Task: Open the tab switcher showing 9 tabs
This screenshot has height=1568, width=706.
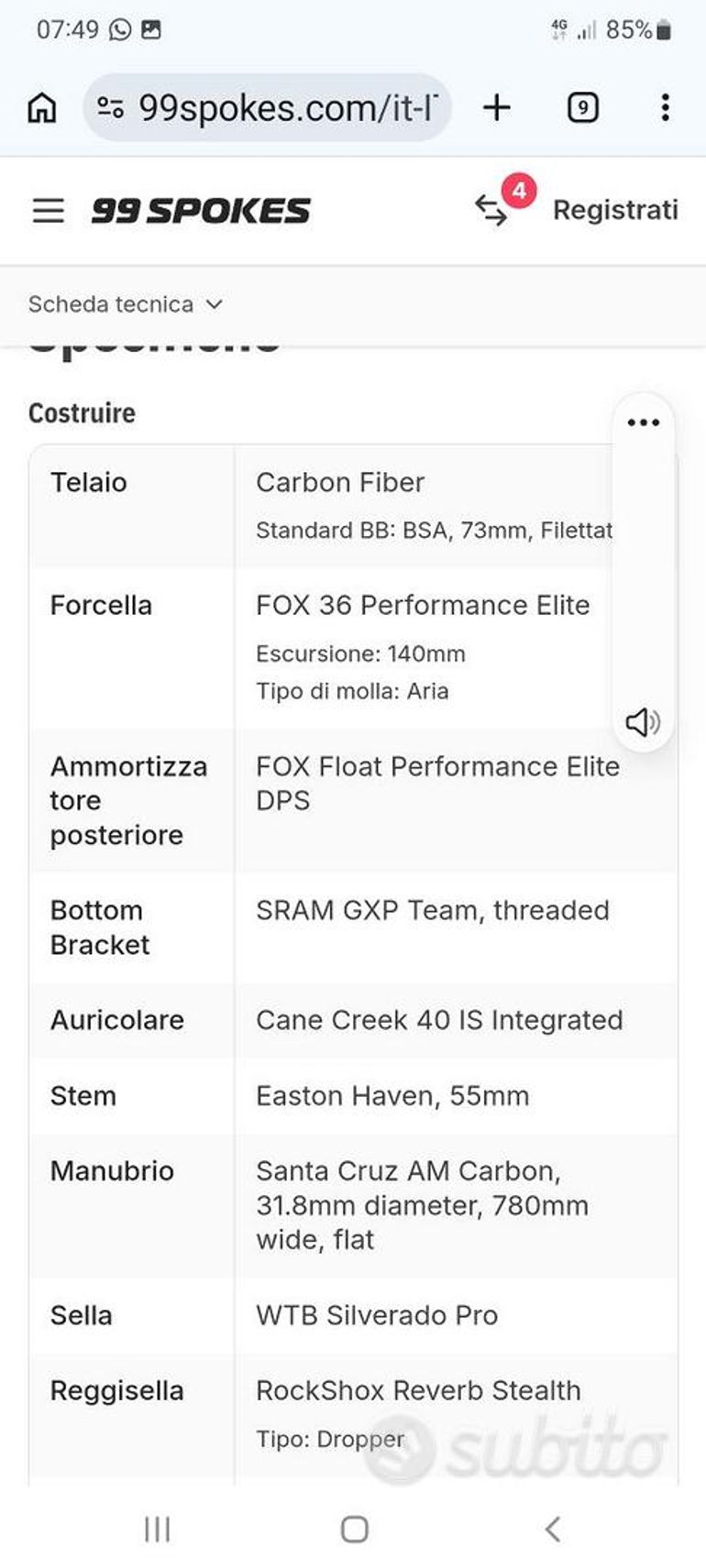Action: [x=583, y=108]
